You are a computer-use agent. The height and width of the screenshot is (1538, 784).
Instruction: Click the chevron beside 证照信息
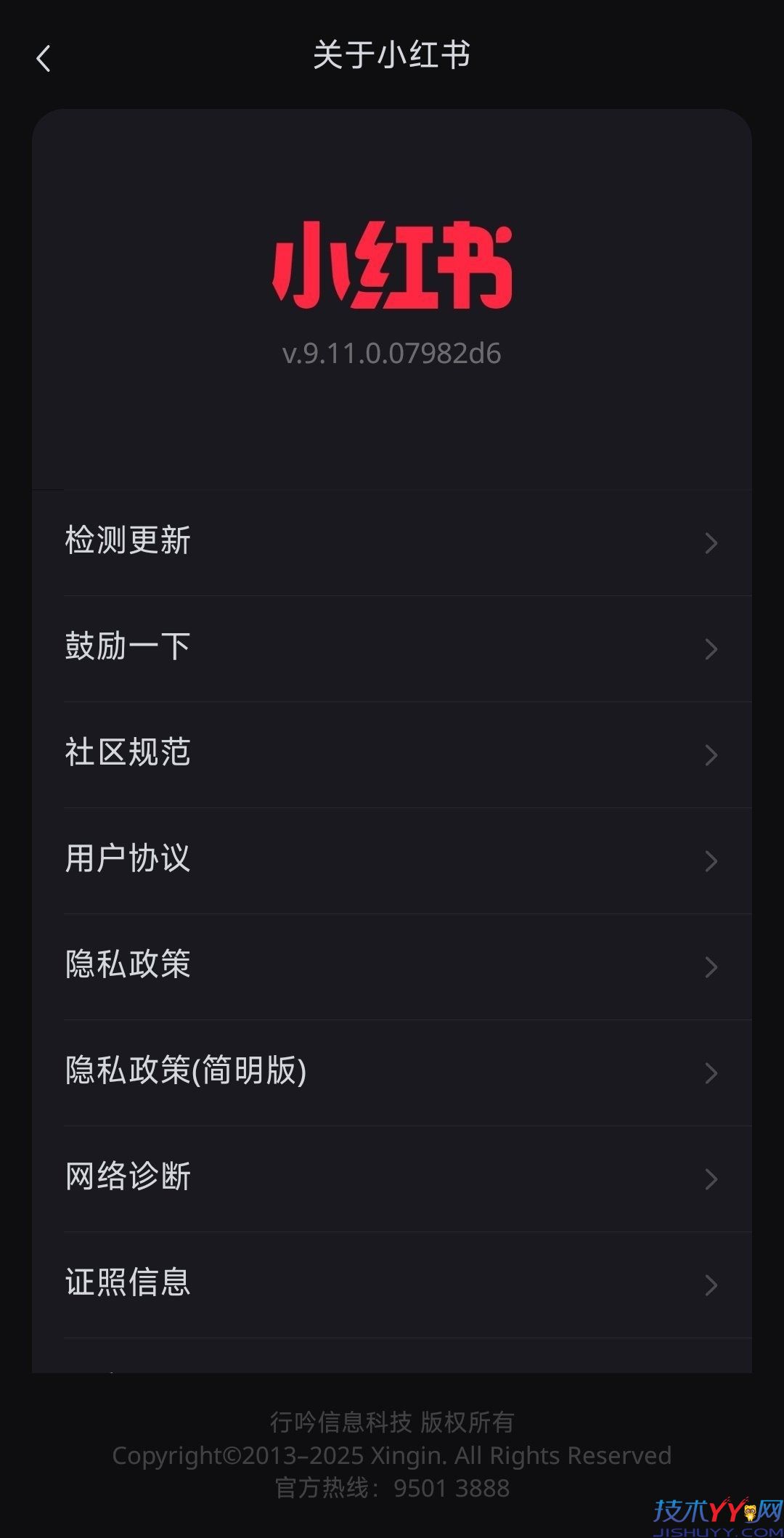click(710, 1284)
